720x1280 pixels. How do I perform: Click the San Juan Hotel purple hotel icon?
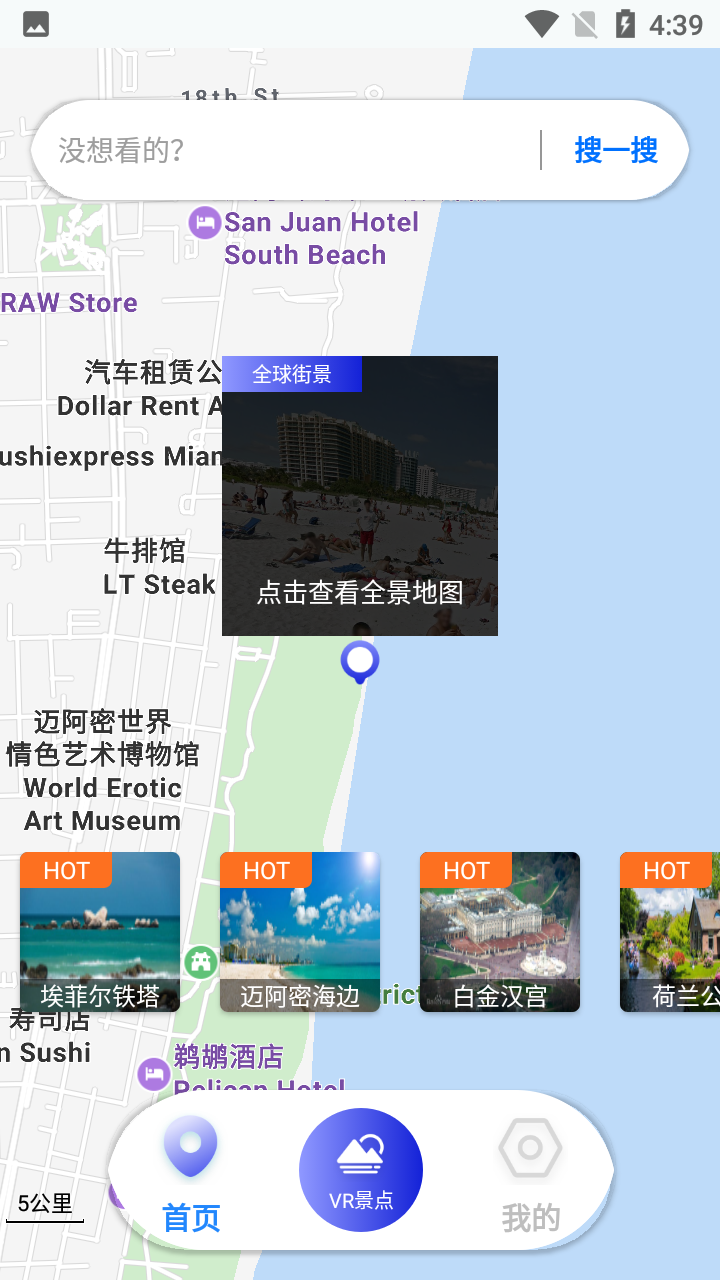[x=204, y=222]
